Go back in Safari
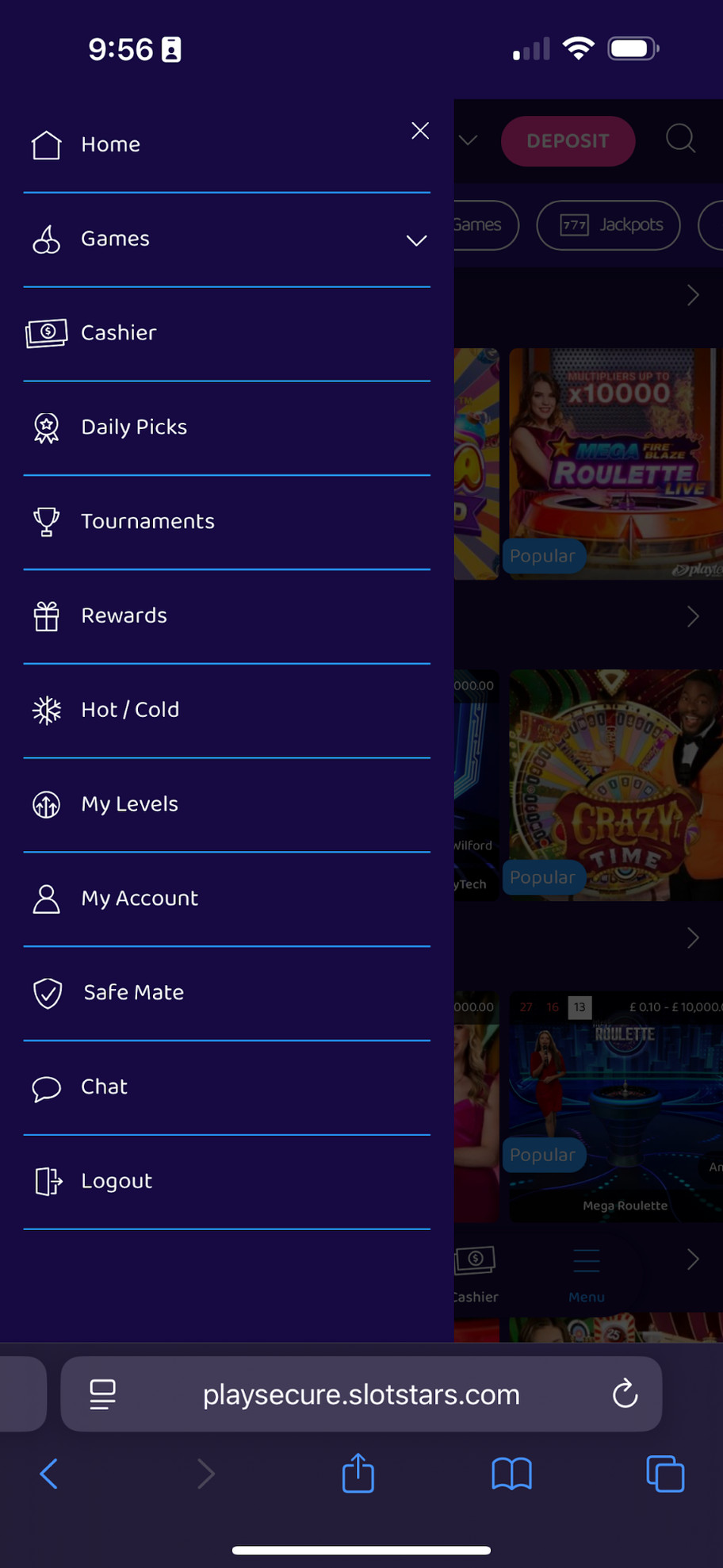The height and width of the screenshot is (1568, 723). click(x=49, y=1474)
